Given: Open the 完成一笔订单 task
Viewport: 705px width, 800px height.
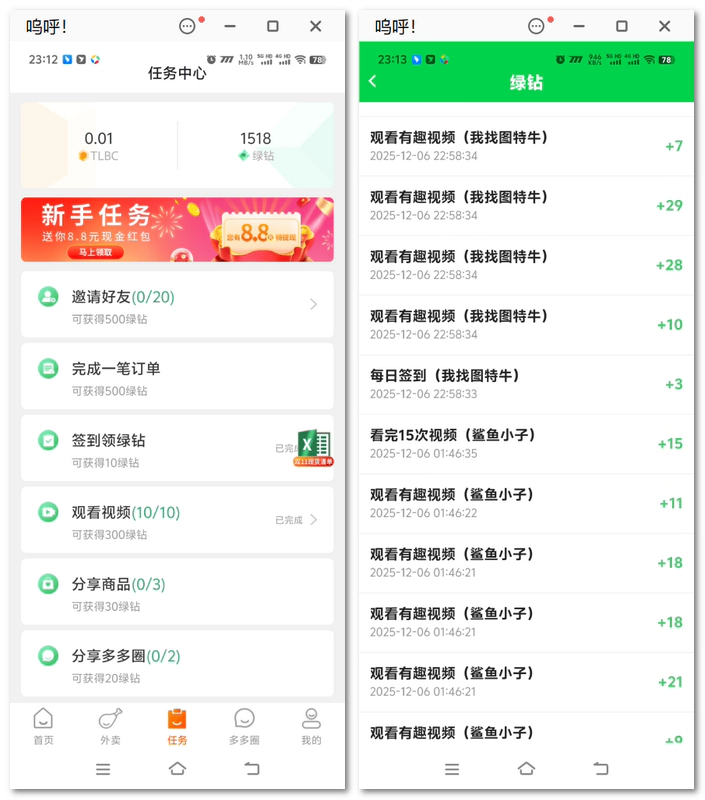Looking at the screenshot, I should click(177, 376).
